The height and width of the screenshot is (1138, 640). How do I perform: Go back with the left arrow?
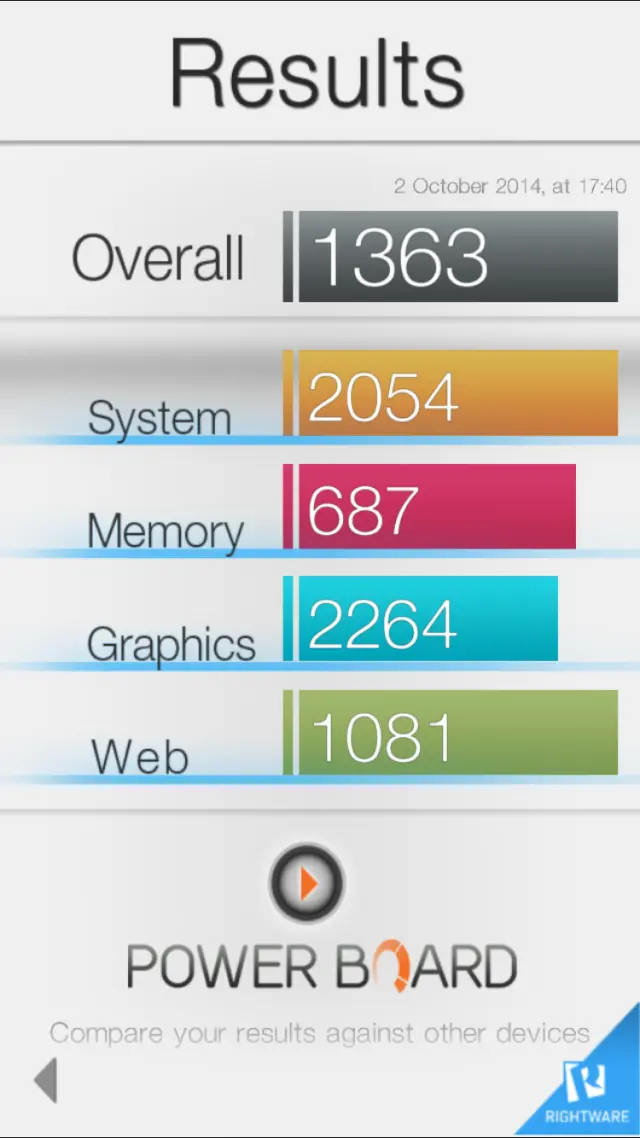coord(46,1081)
